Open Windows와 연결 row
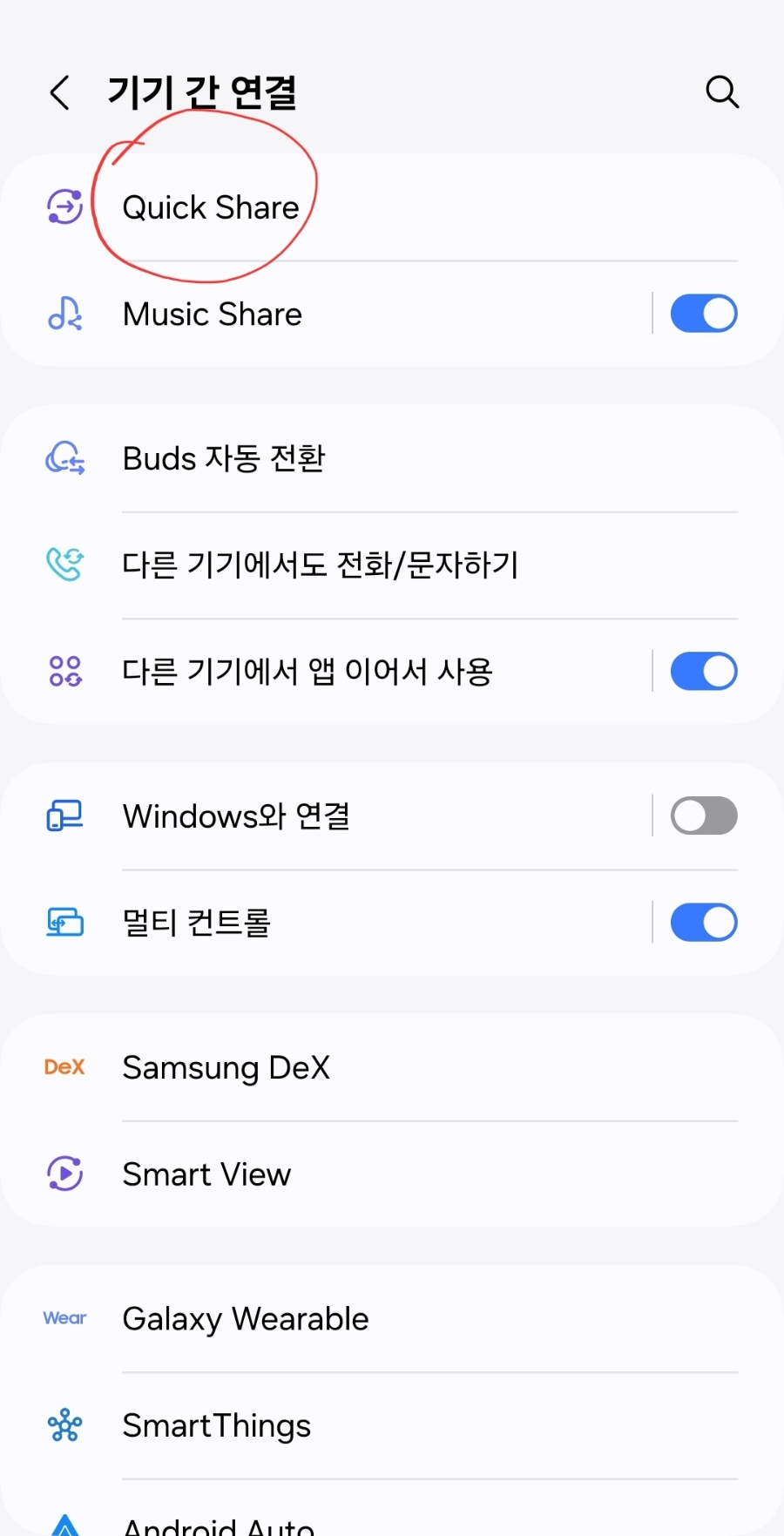This screenshot has width=784, height=1536. (x=326, y=816)
